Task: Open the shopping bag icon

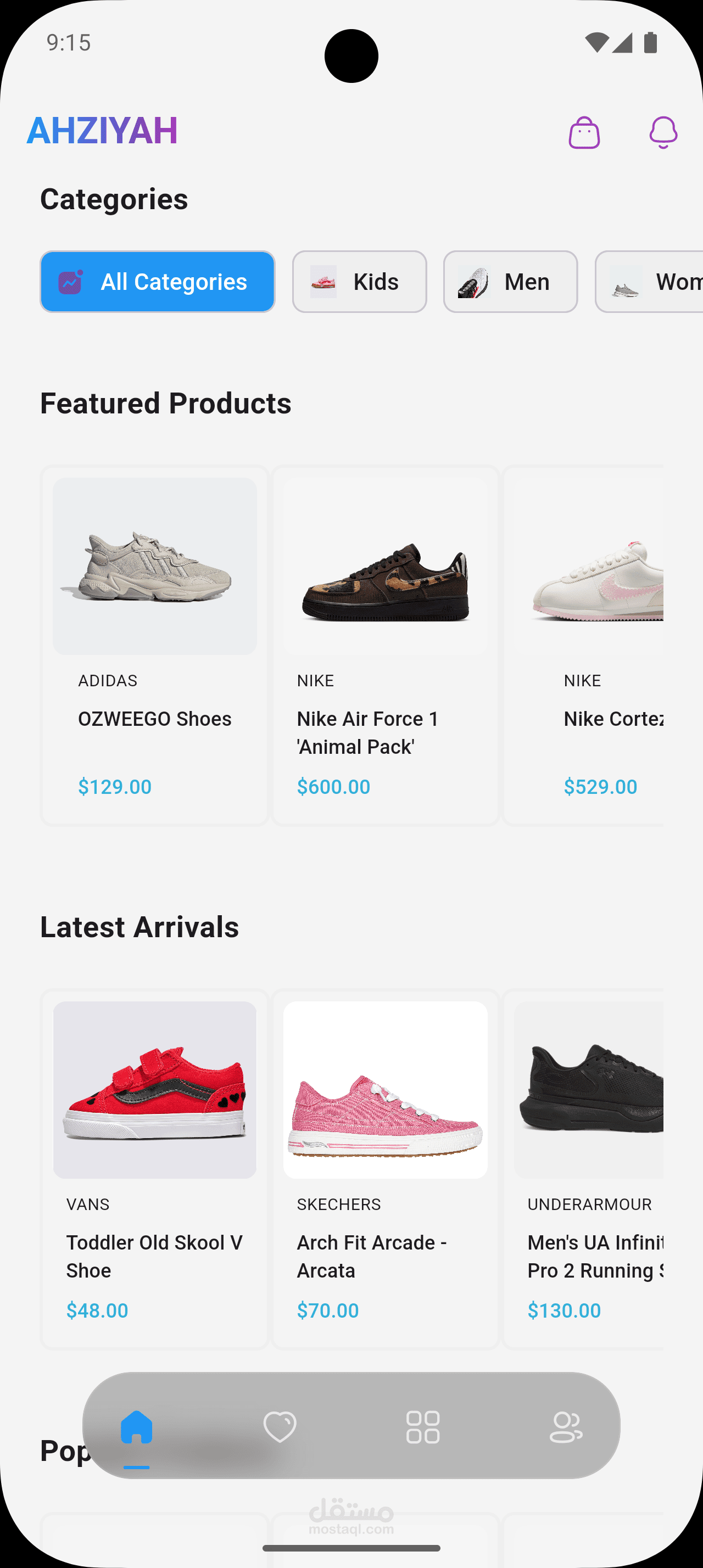Action: (x=584, y=132)
